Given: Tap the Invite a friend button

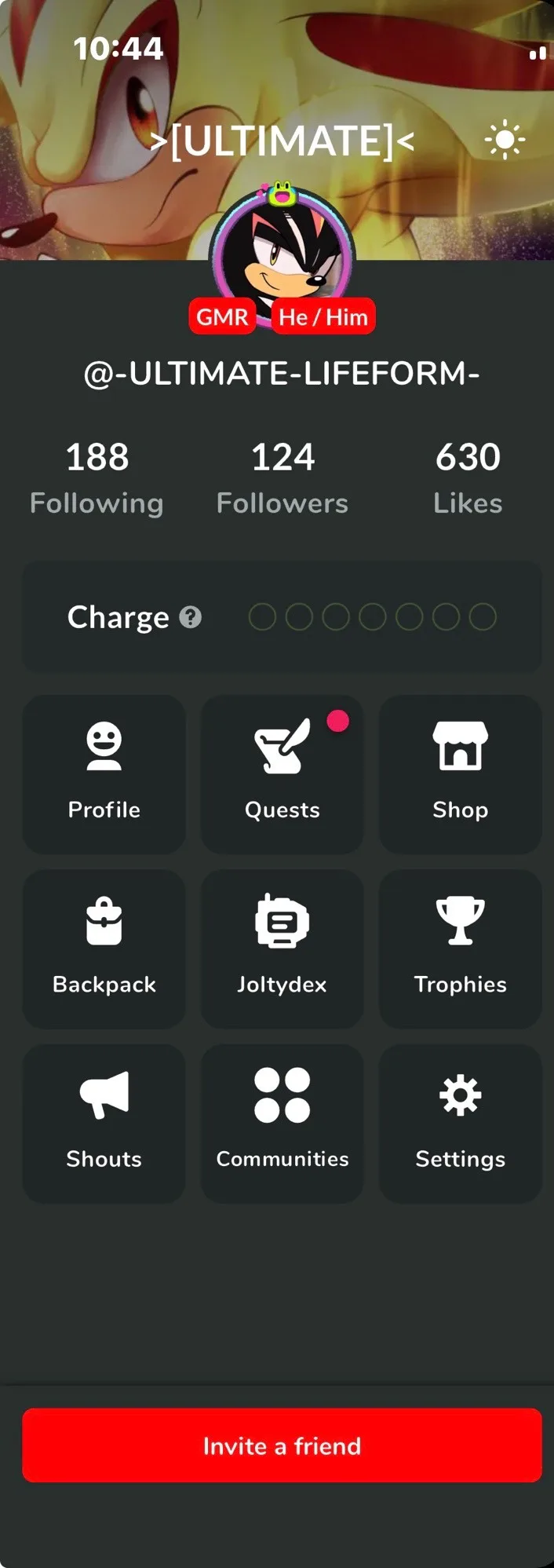Looking at the screenshot, I should click(x=282, y=1446).
